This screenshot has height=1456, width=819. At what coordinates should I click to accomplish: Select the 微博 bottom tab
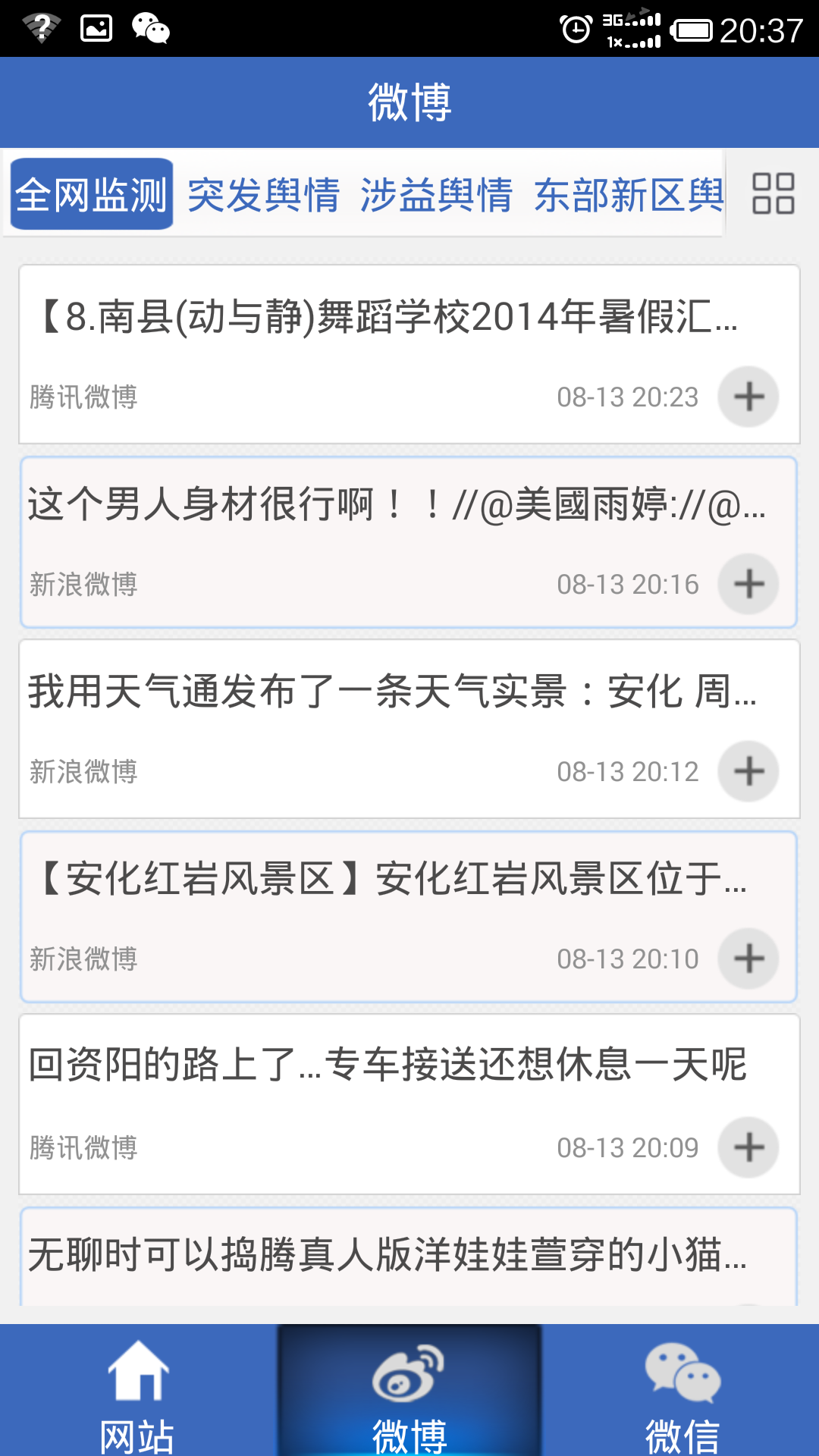(x=409, y=1392)
